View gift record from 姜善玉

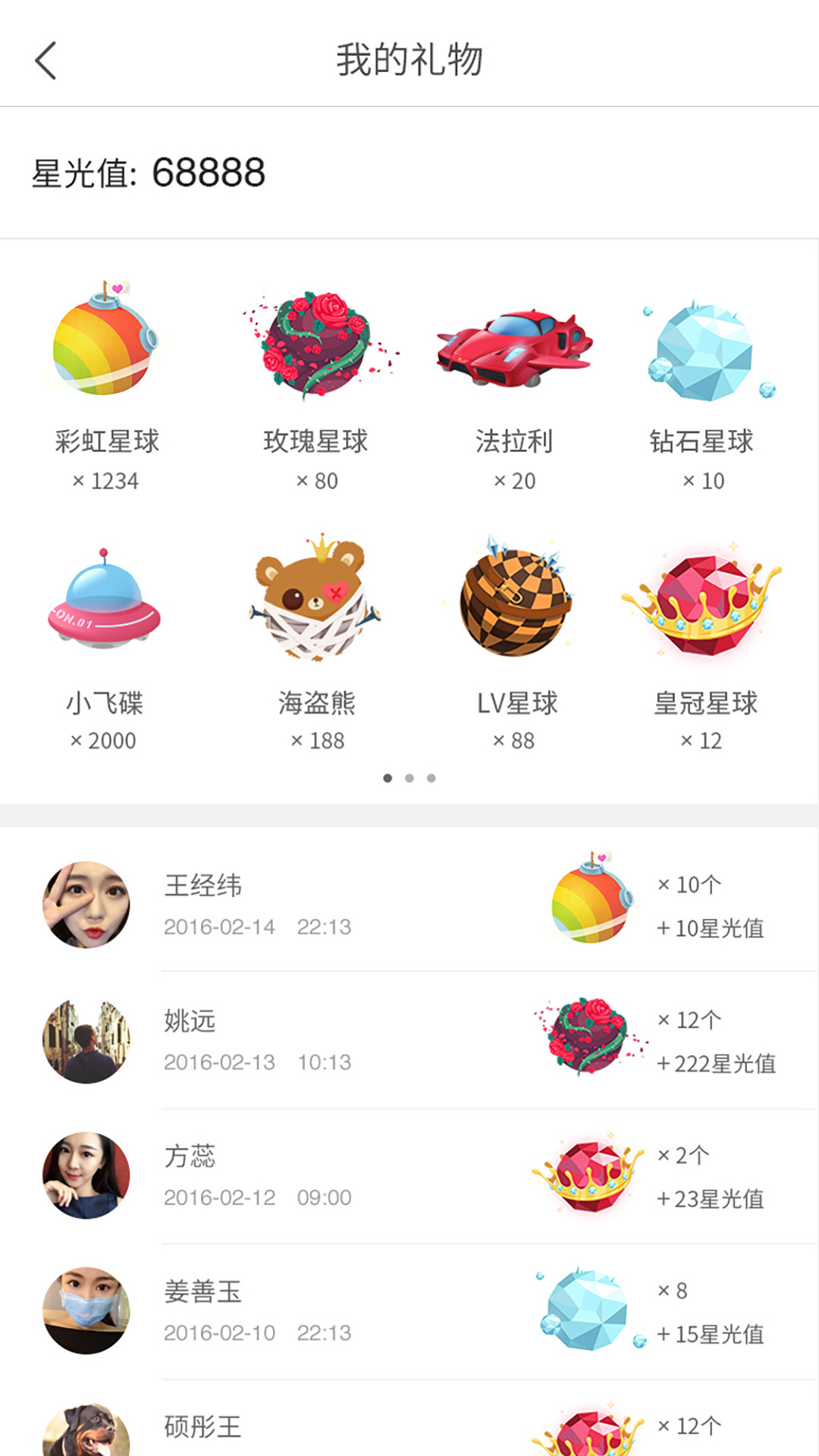tap(409, 1310)
